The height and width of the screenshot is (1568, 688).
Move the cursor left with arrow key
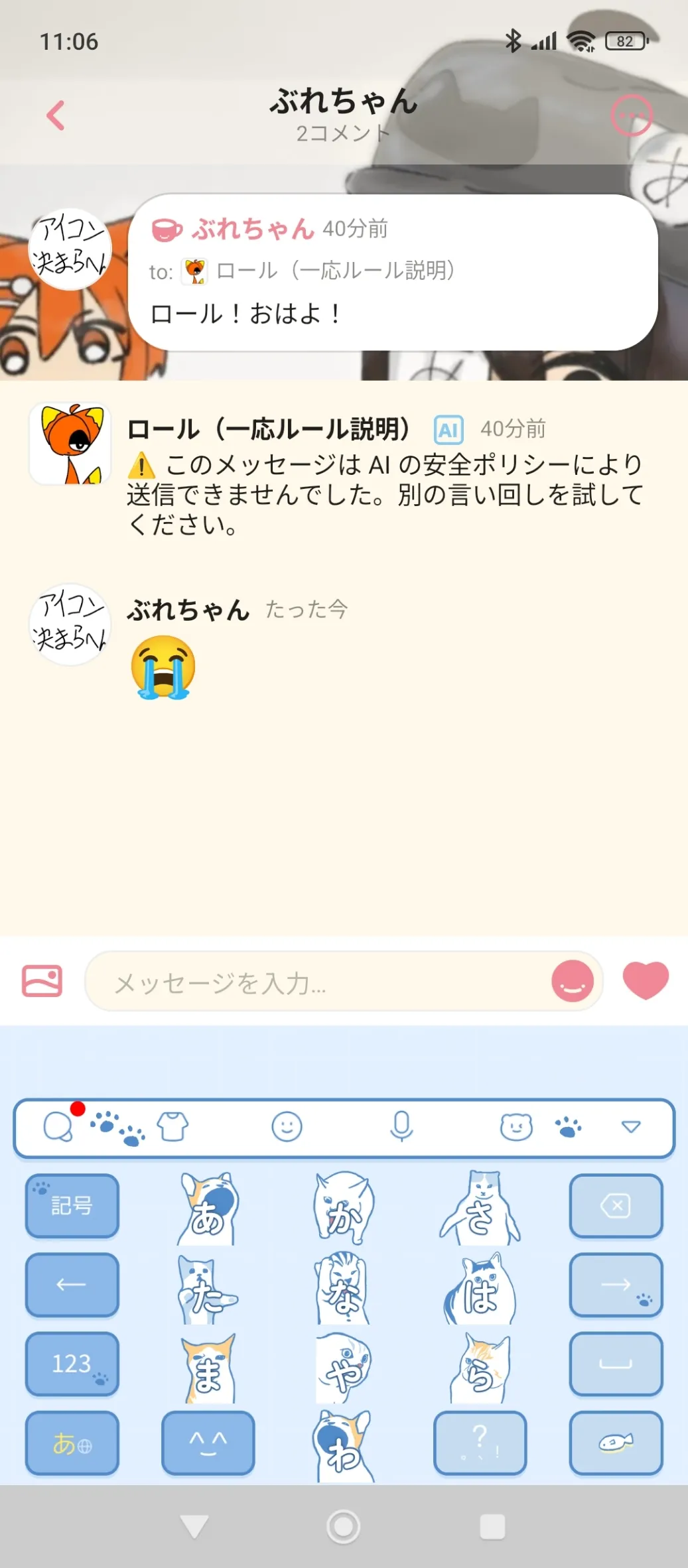pyautogui.click(x=72, y=1285)
